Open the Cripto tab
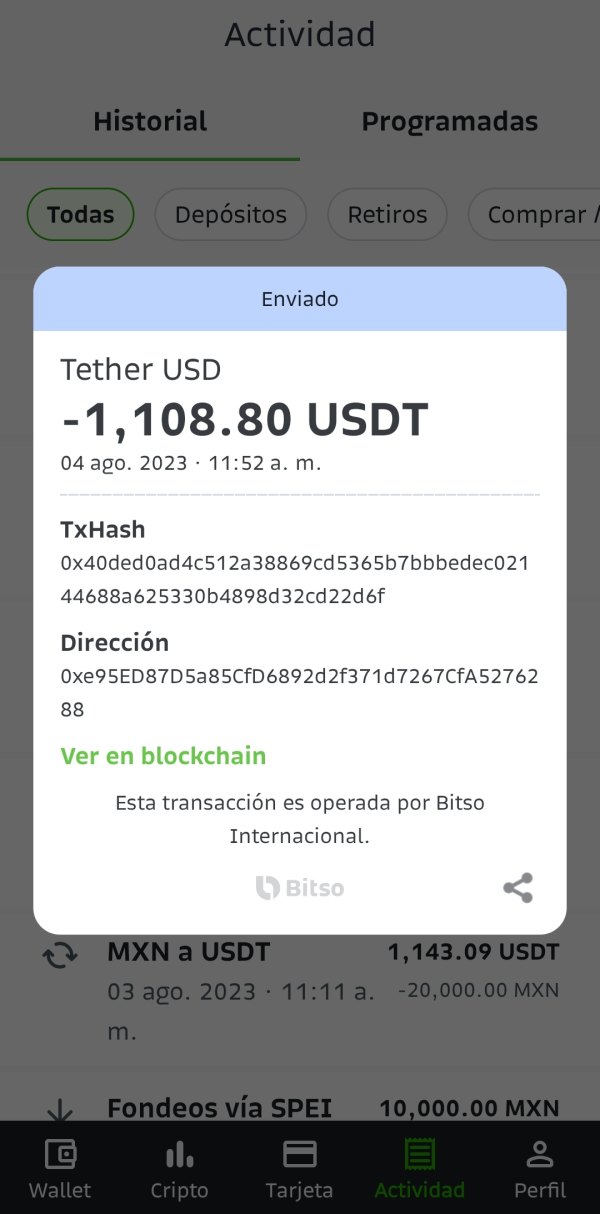This screenshot has height=1214, width=600. (180, 1168)
